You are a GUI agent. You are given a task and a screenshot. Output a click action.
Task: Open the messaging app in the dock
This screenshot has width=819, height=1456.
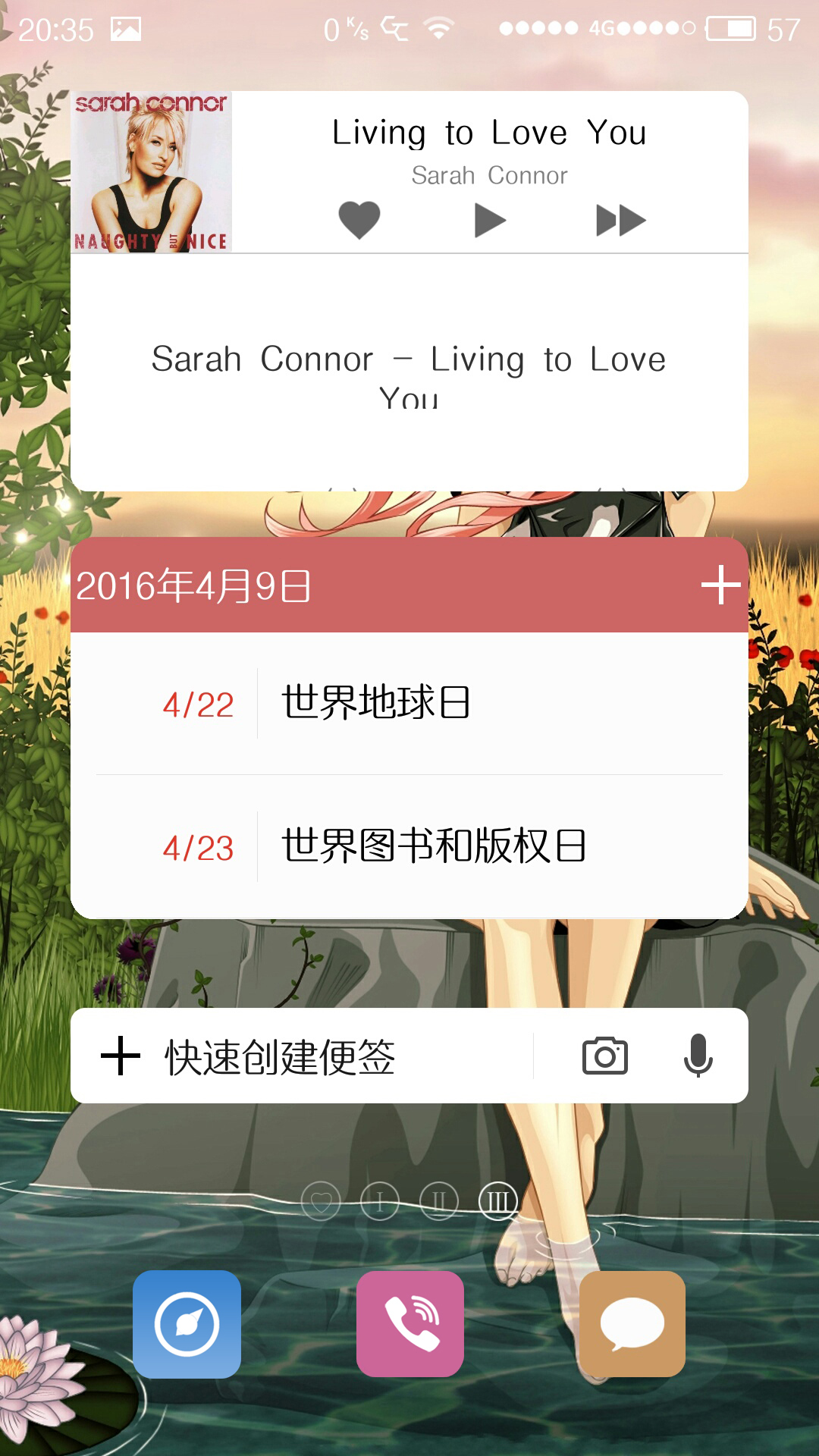pos(632,1324)
